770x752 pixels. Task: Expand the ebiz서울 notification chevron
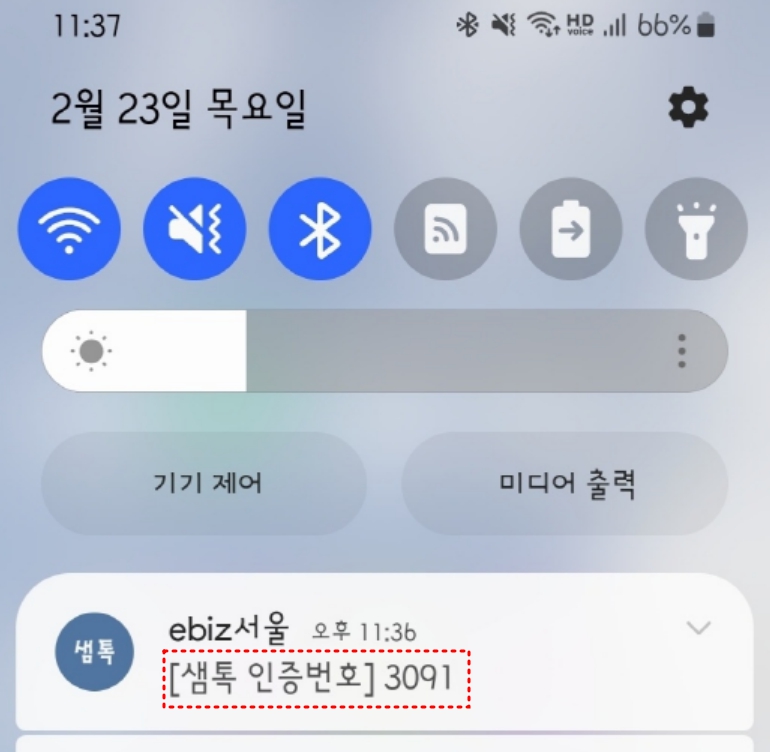tap(697, 628)
